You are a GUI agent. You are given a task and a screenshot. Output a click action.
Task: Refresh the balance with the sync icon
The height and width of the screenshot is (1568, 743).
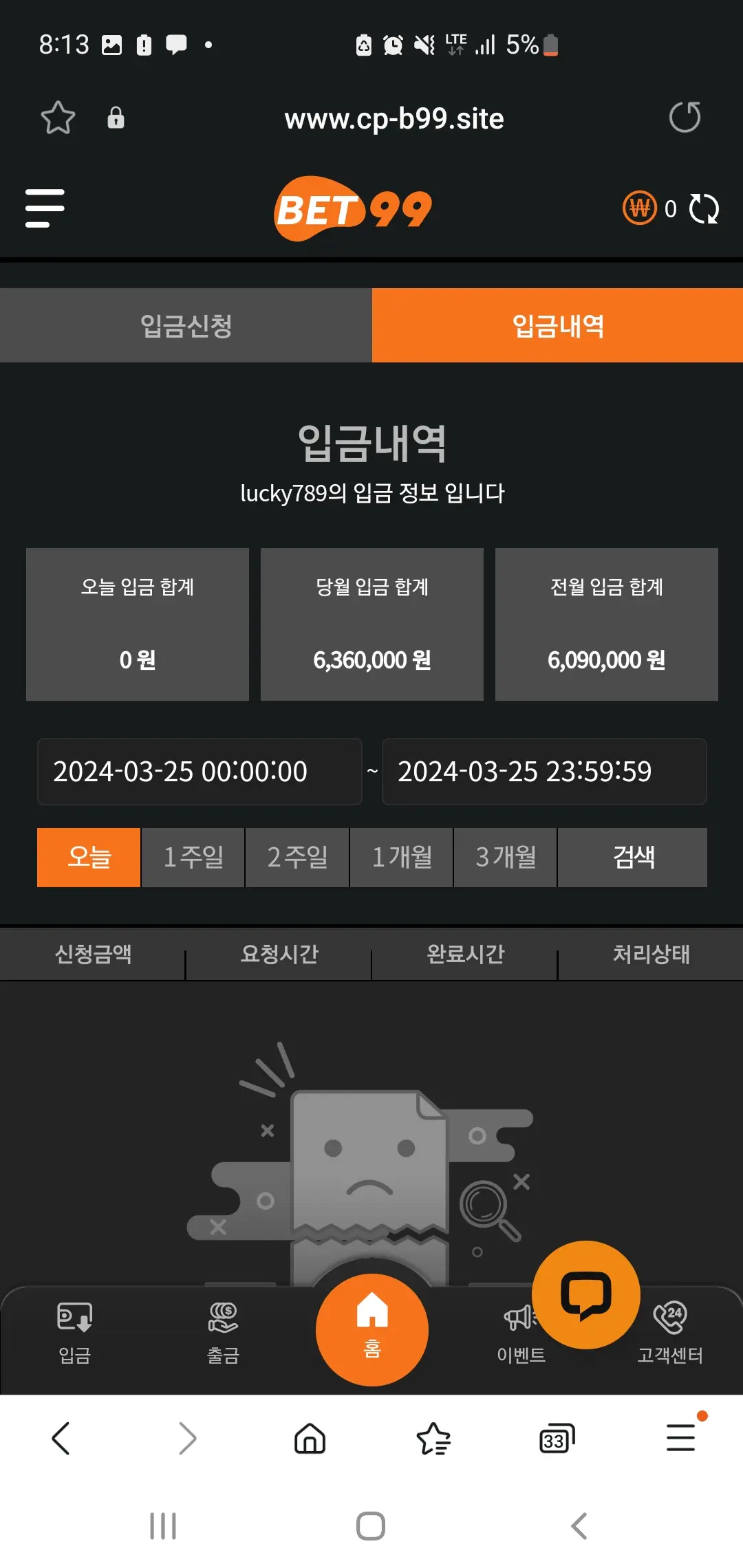[x=704, y=209]
